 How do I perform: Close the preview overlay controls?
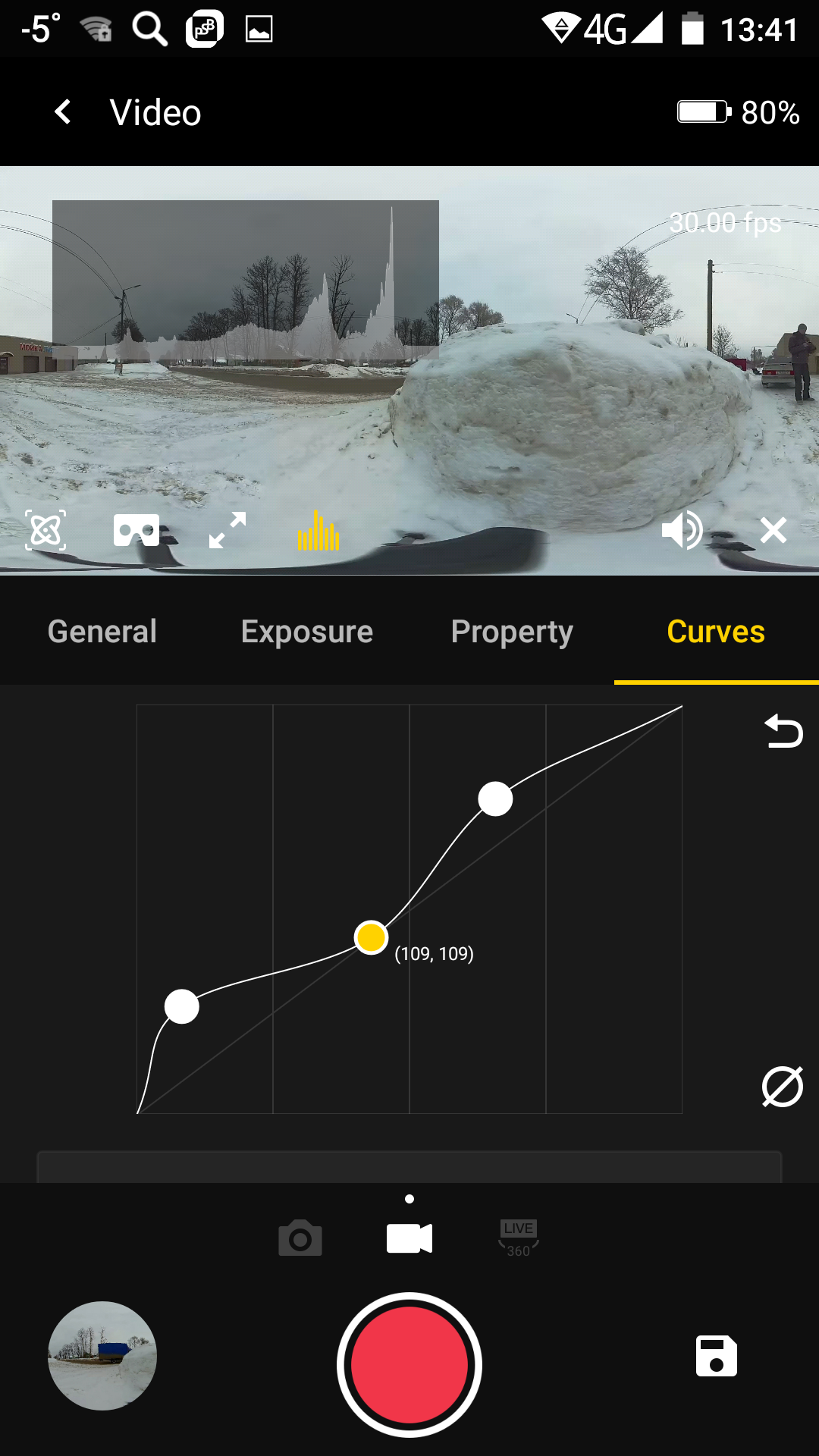tap(773, 530)
